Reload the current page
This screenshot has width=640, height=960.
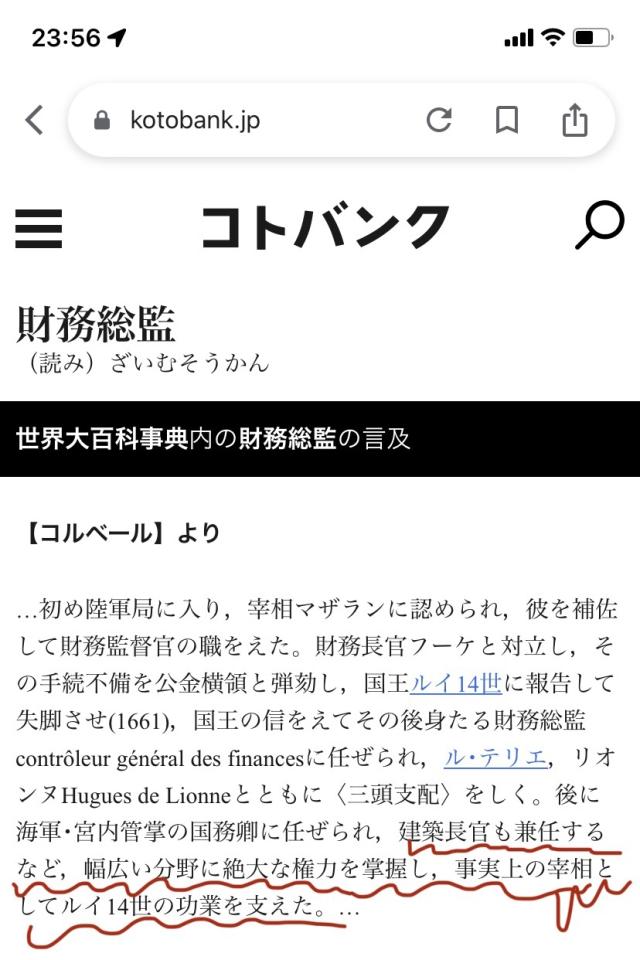coord(438,121)
